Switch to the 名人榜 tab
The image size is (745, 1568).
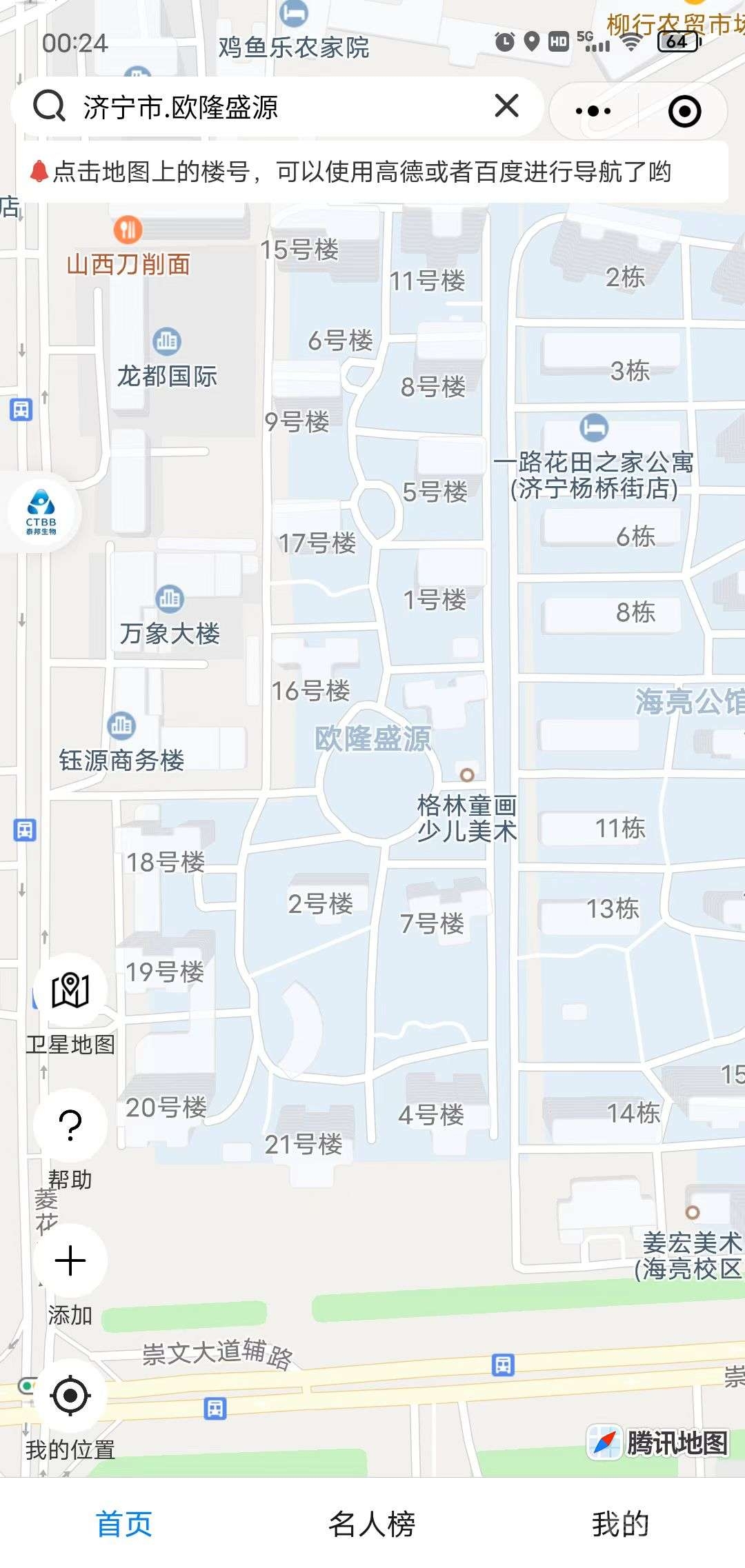tap(372, 1524)
